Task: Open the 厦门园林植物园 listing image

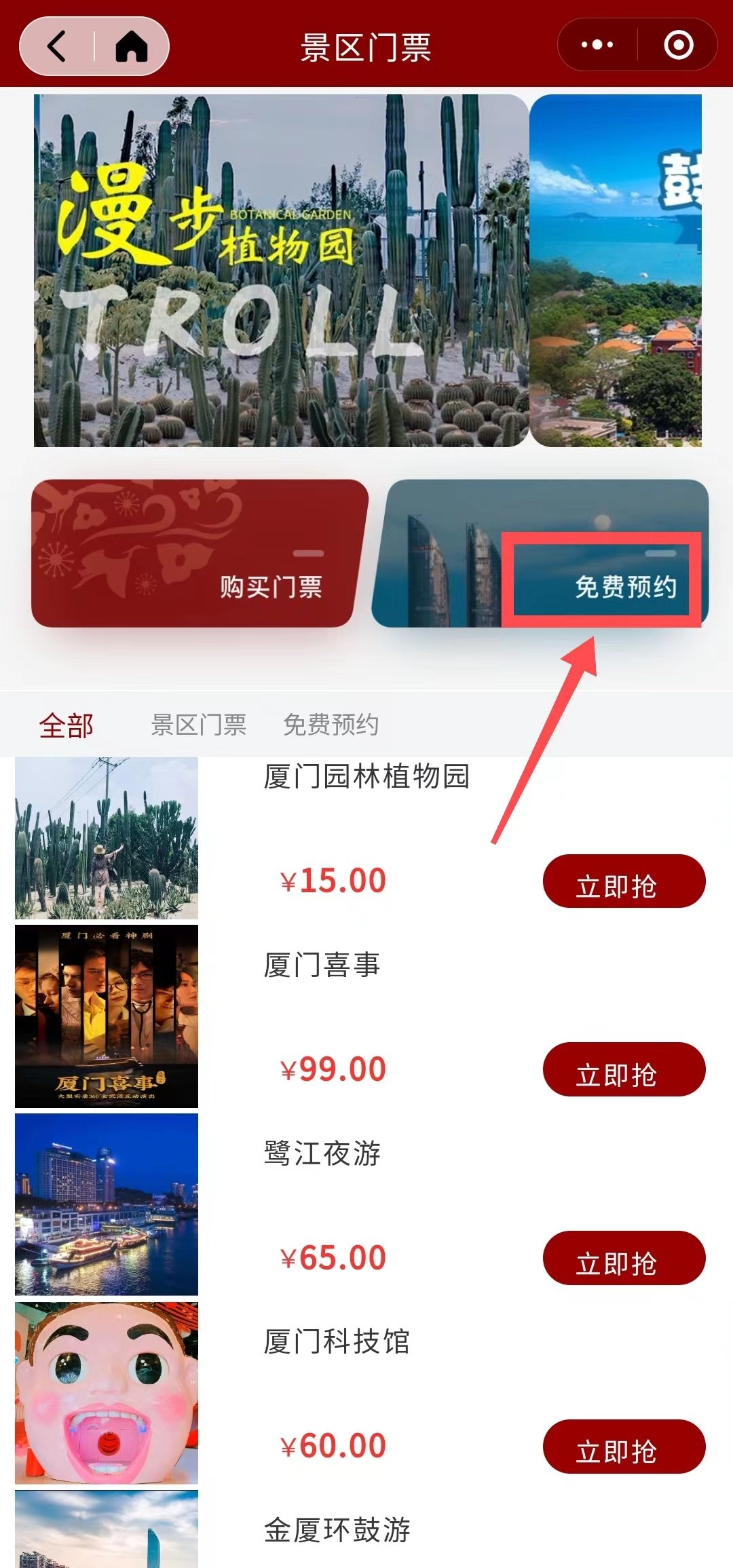Action: pyautogui.click(x=107, y=838)
